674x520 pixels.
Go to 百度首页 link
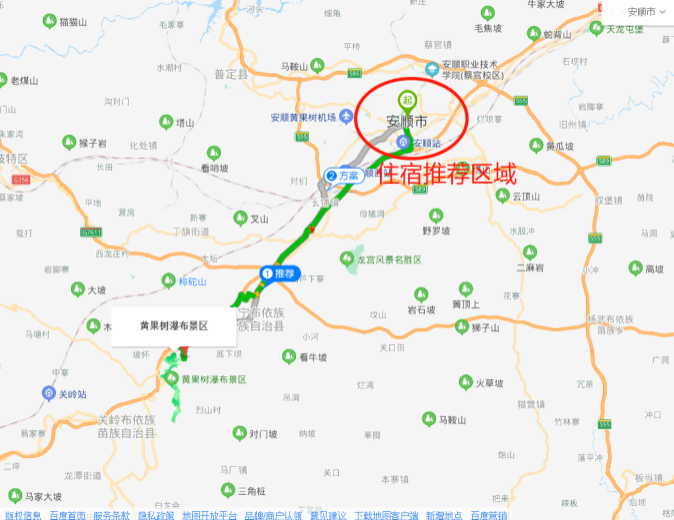(x=69, y=515)
